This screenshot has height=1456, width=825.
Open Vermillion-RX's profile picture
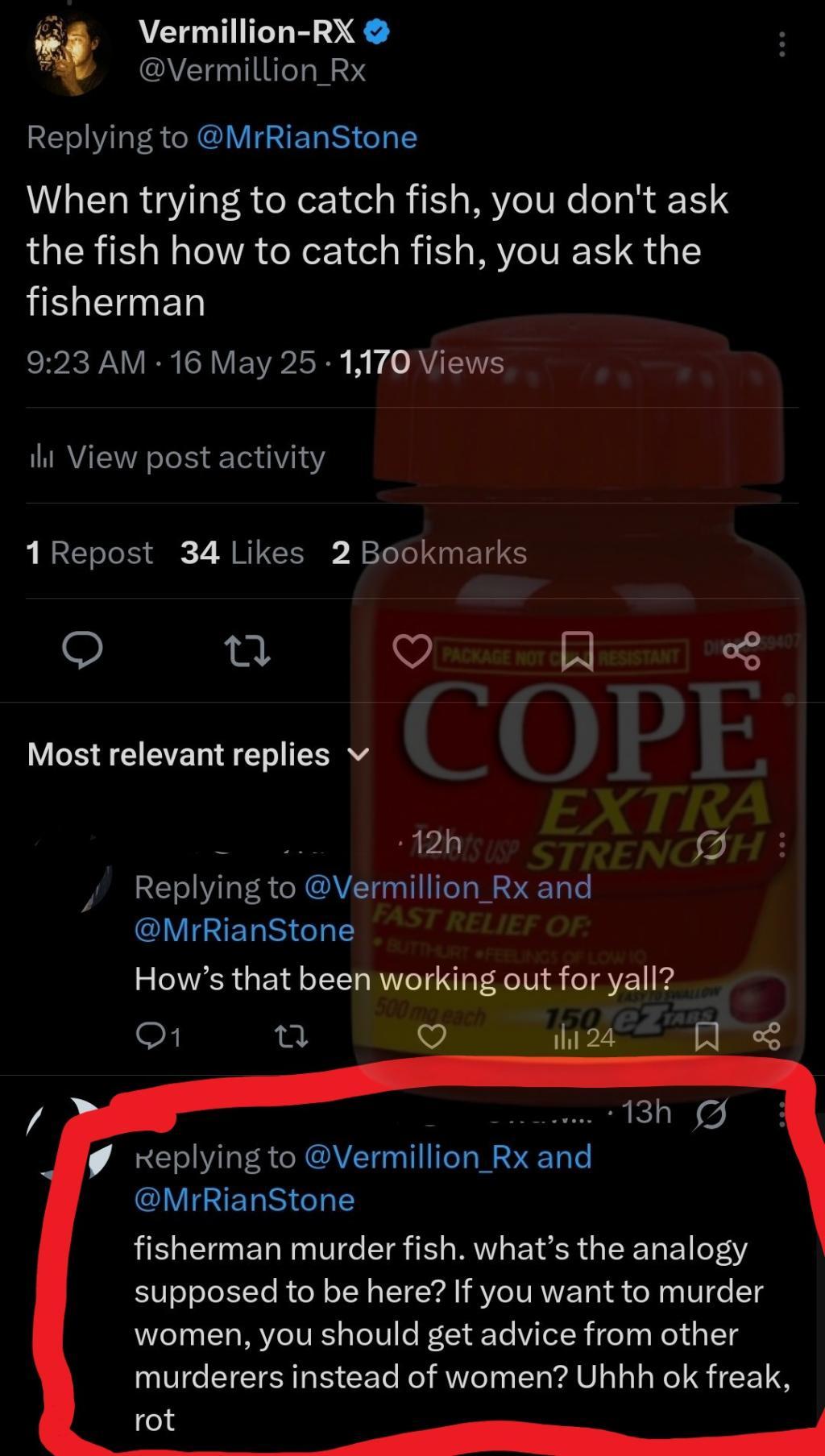72,53
